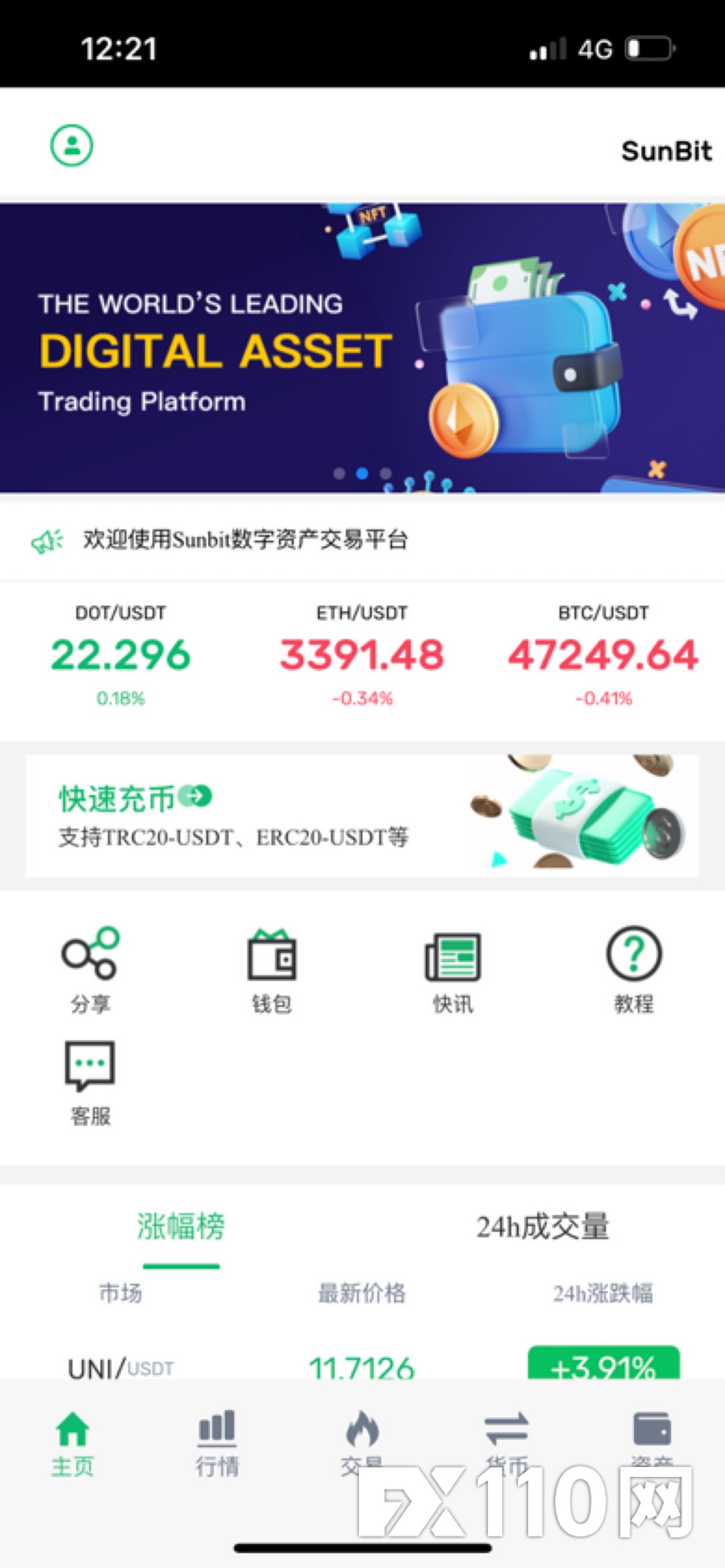This screenshot has height=1568, width=725.
Task: Open the UNI/USDT market row
Action: (362, 1367)
